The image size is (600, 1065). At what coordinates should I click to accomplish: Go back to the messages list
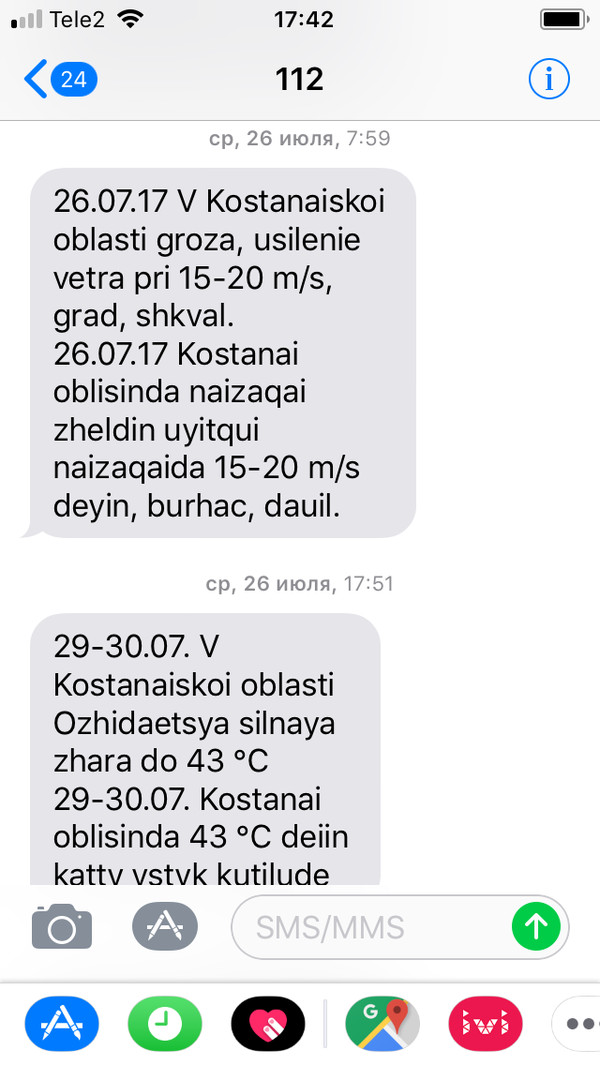point(58,78)
